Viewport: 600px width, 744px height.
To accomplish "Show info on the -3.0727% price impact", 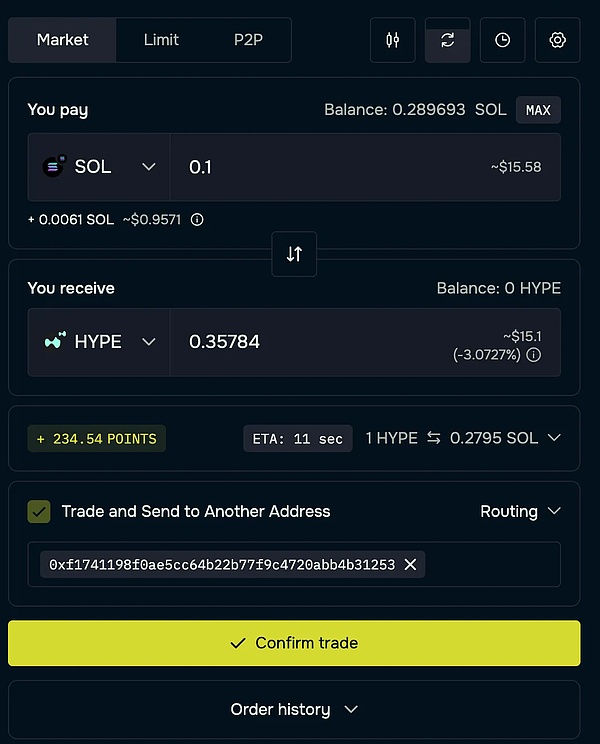I will click(534, 355).
